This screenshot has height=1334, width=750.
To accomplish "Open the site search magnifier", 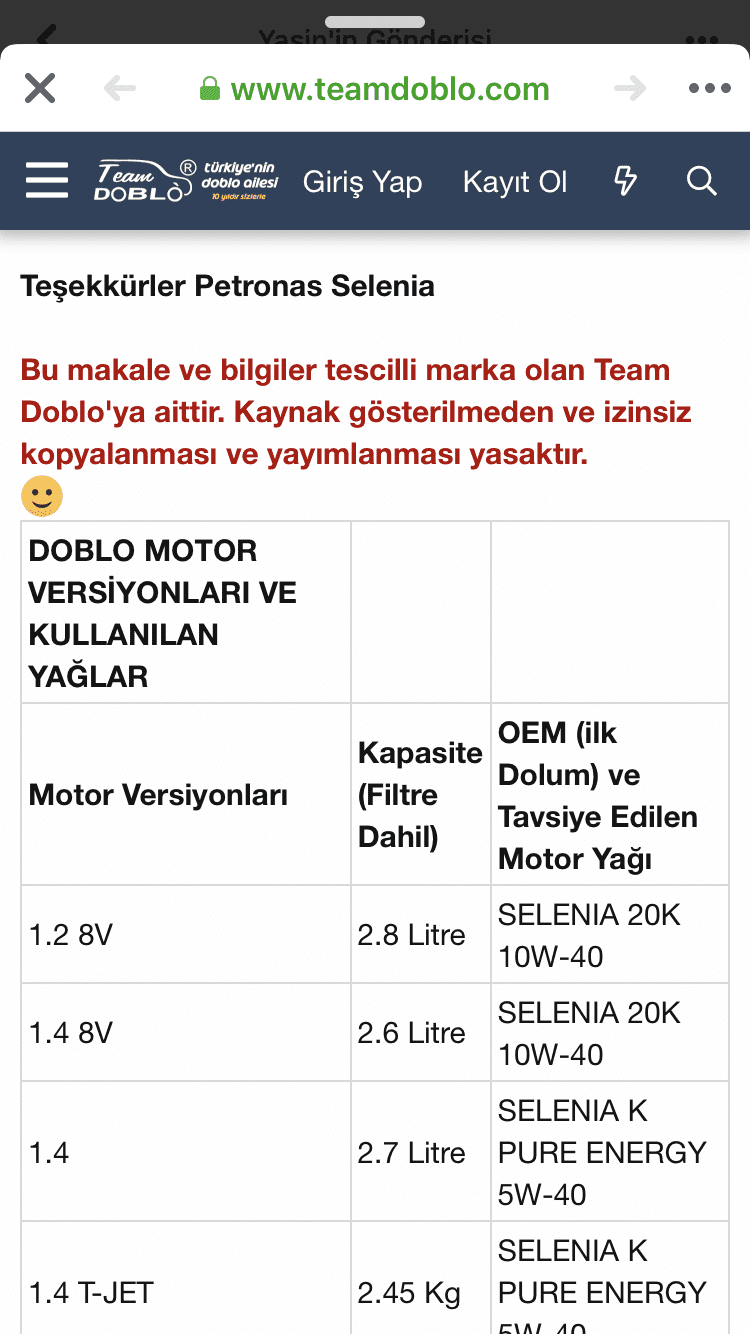I will [x=702, y=181].
